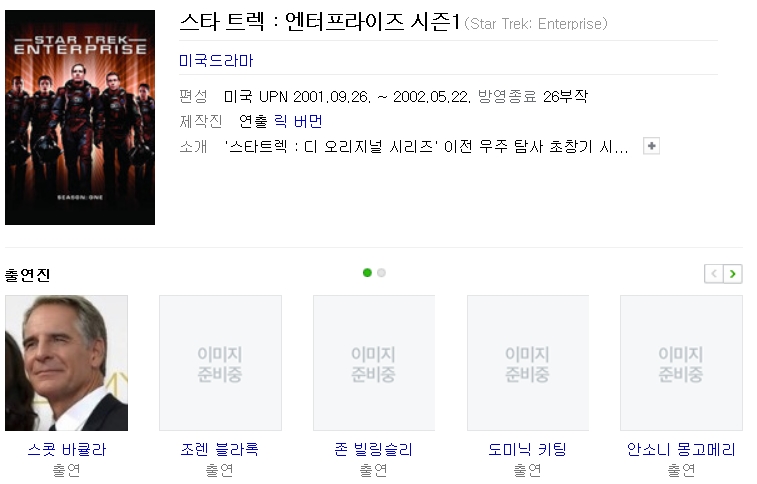757x484 pixels.
Task: Open cast member 존 빌링슬리
Action: point(373,450)
